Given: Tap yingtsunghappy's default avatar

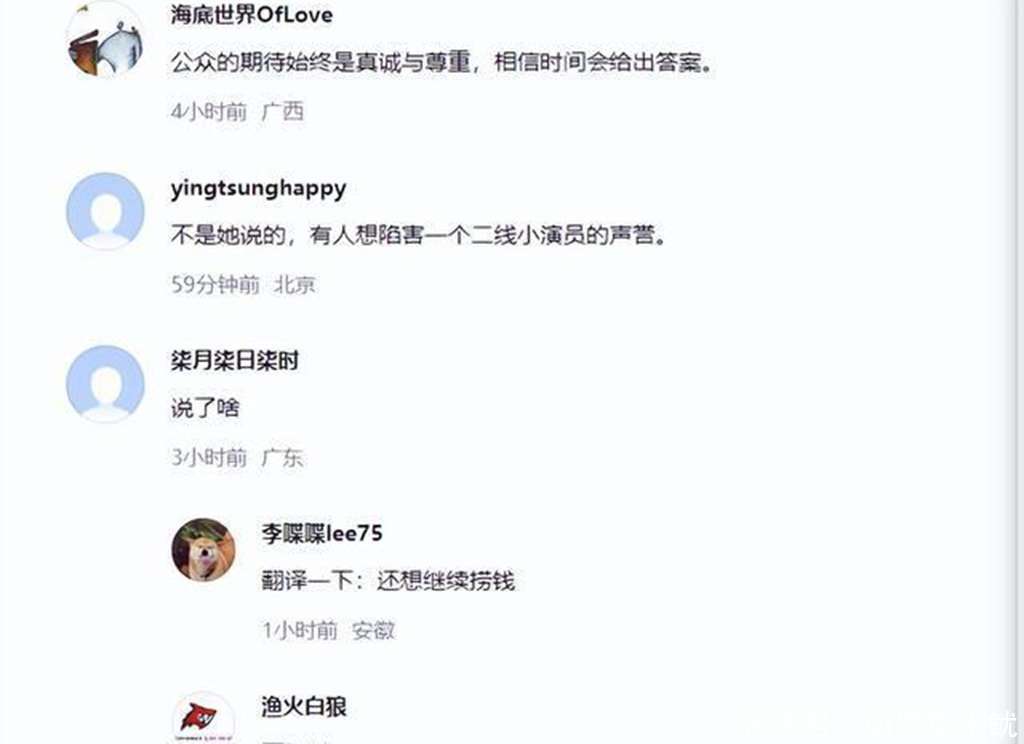Looking at the screenshot, I should [104, 211].
